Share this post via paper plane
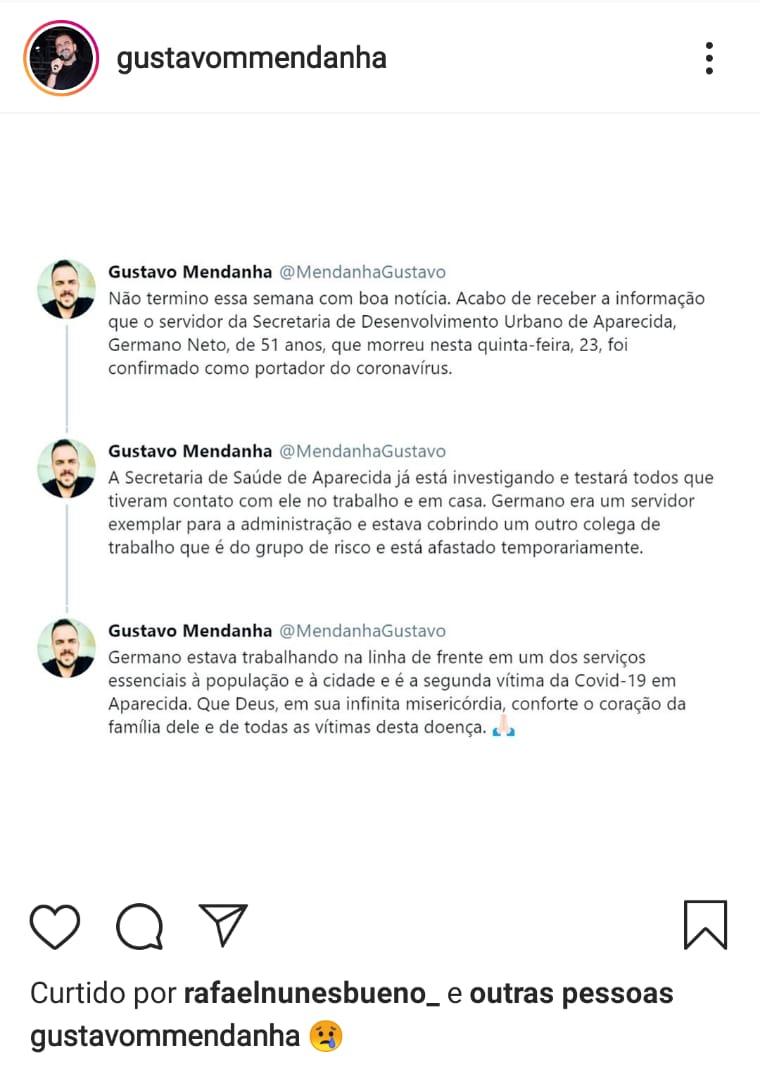The image size is (760, 1066). [x=222, y=925]
